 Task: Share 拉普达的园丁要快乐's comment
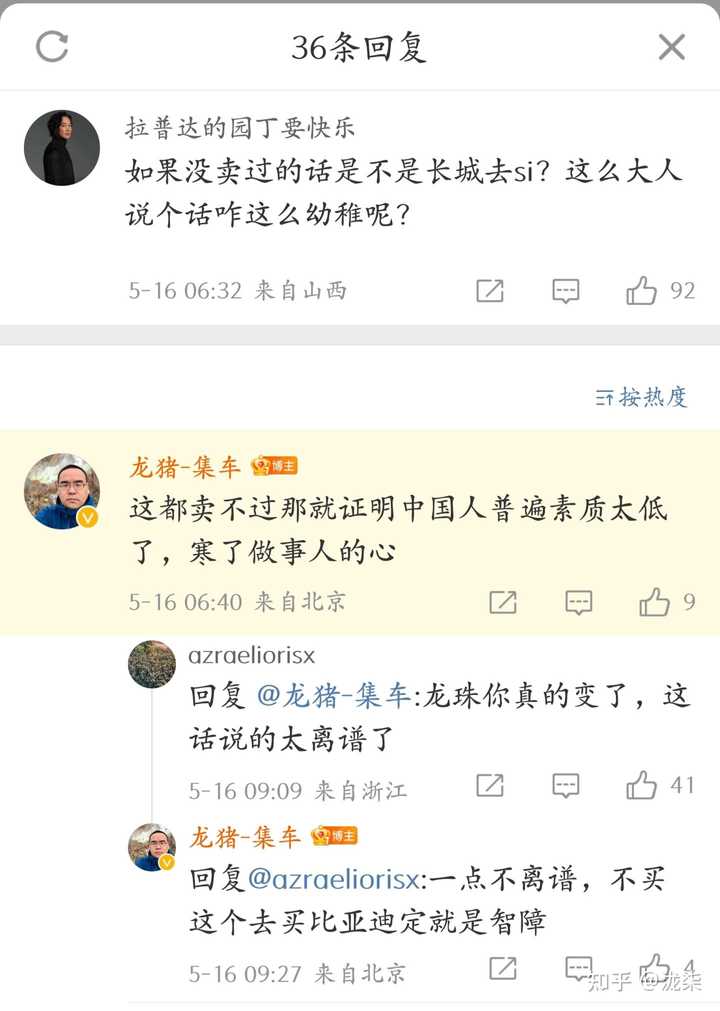[490, 291]
